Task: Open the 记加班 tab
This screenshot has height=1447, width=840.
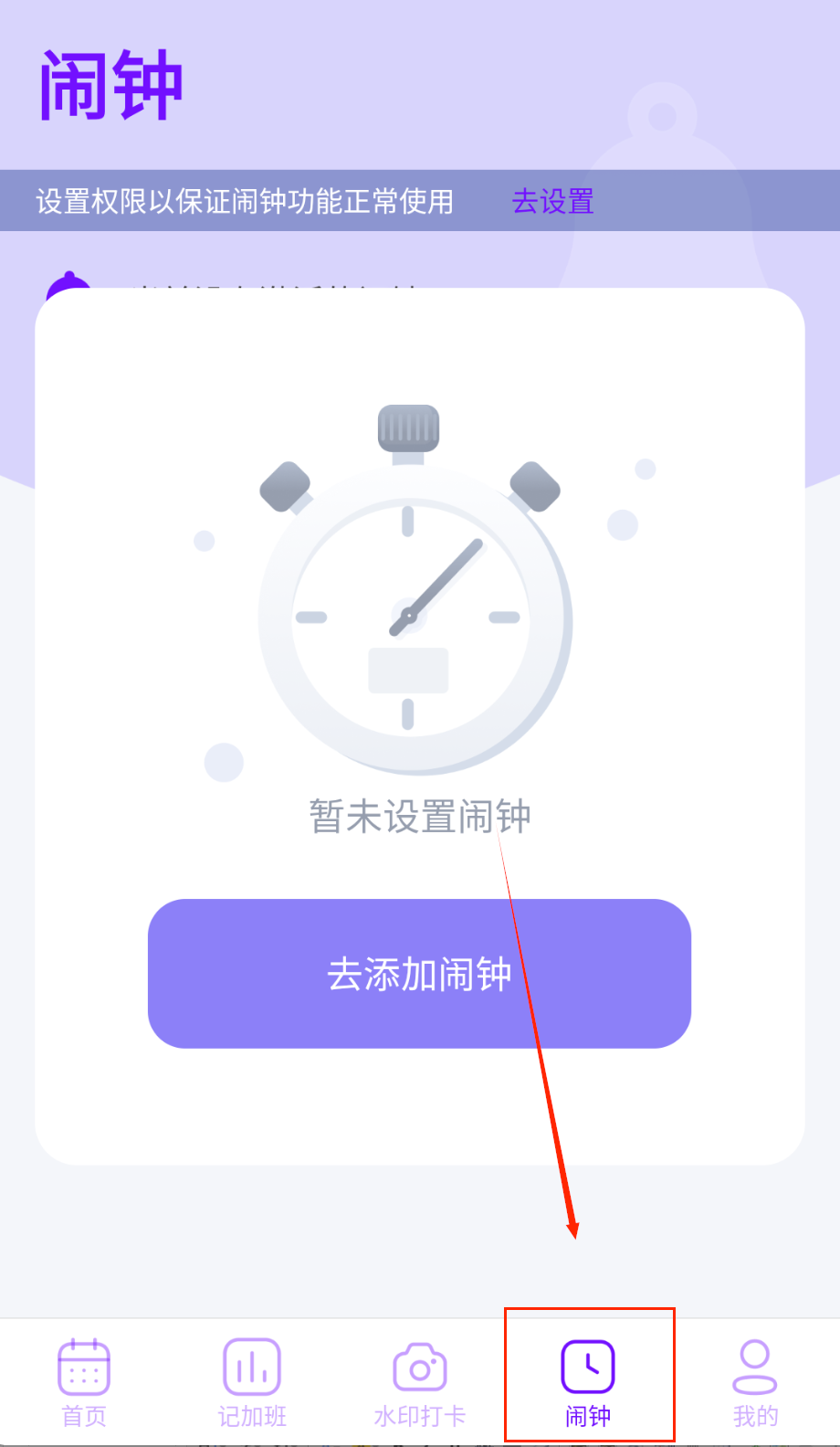Action: [x=252, y=1382]
